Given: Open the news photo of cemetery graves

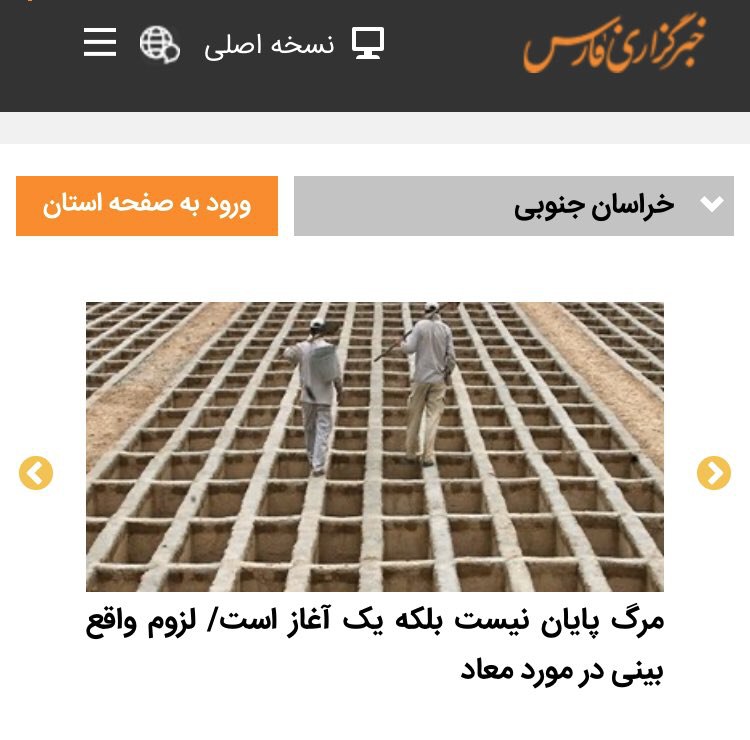Looking at the screenshot, I should [374, 446].
